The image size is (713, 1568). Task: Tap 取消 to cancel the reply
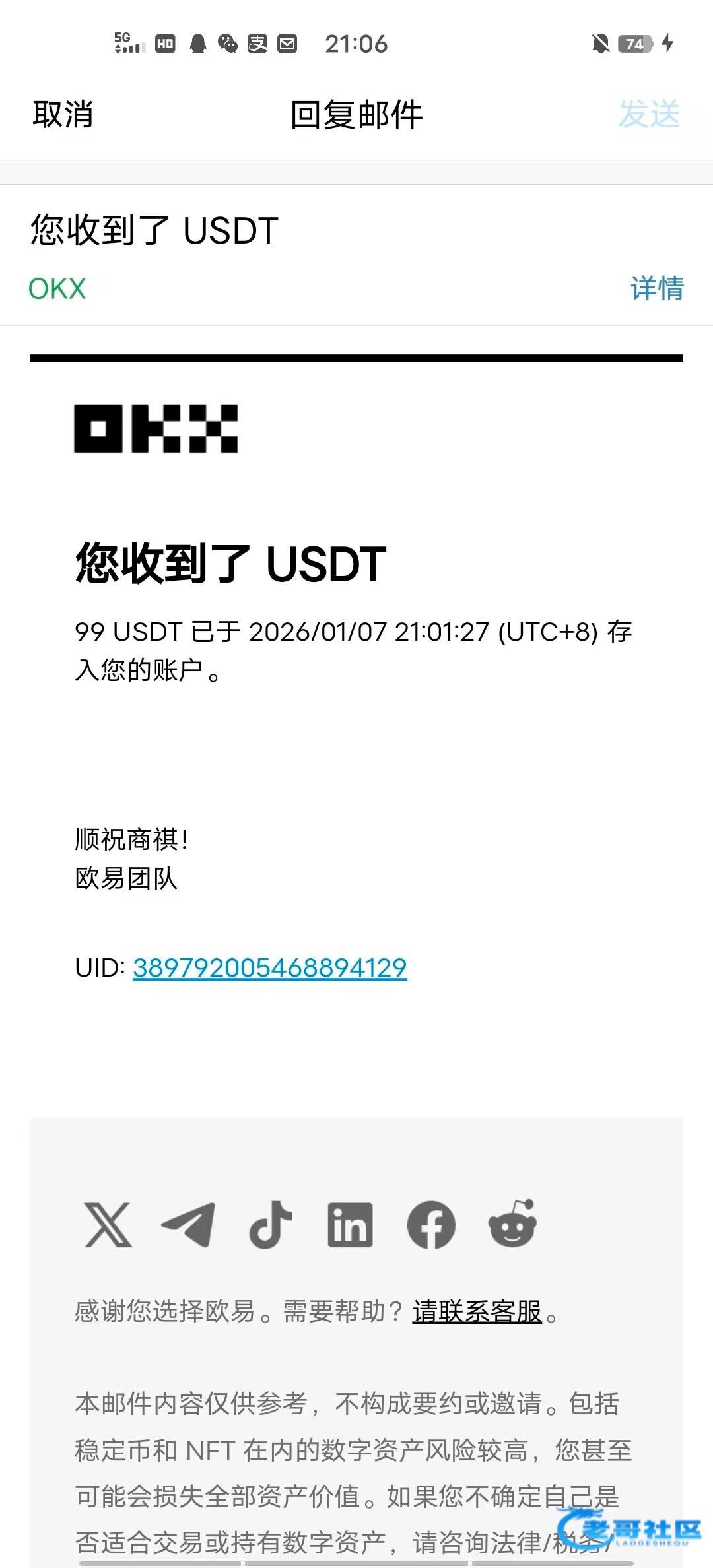[63, 114]
